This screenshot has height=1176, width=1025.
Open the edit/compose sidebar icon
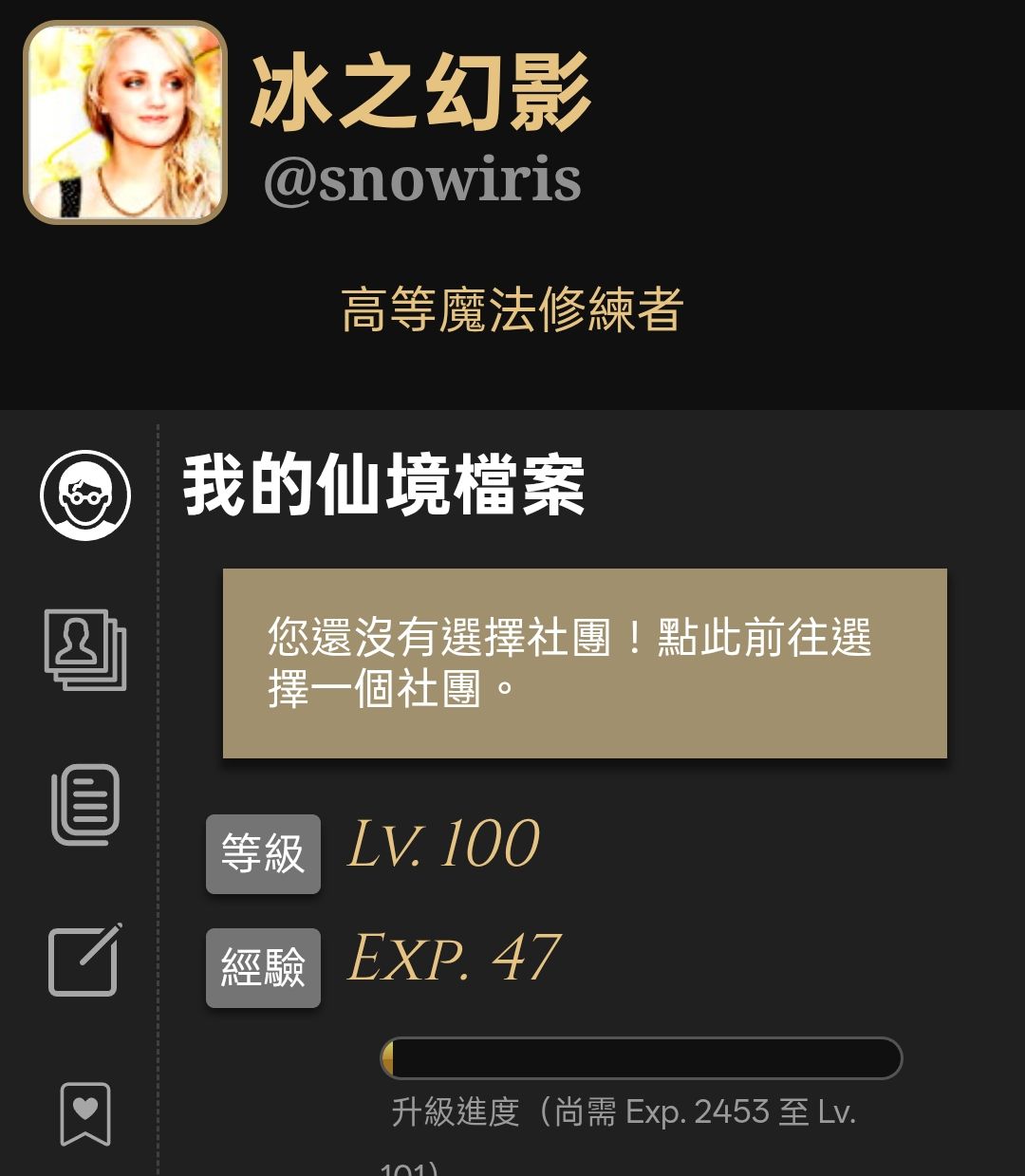[85, 960]
